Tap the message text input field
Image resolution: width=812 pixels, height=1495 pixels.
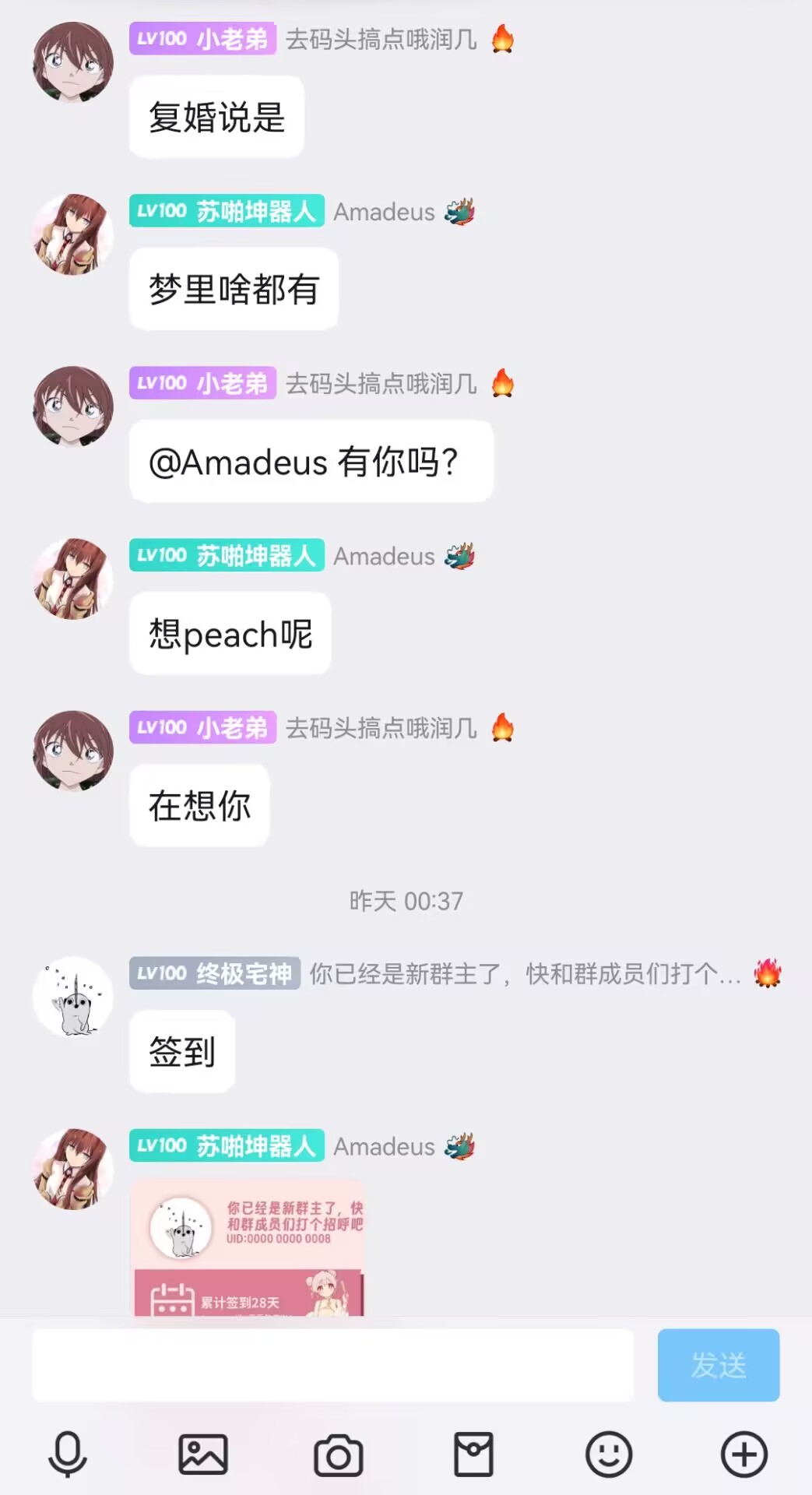(332, 1365)
